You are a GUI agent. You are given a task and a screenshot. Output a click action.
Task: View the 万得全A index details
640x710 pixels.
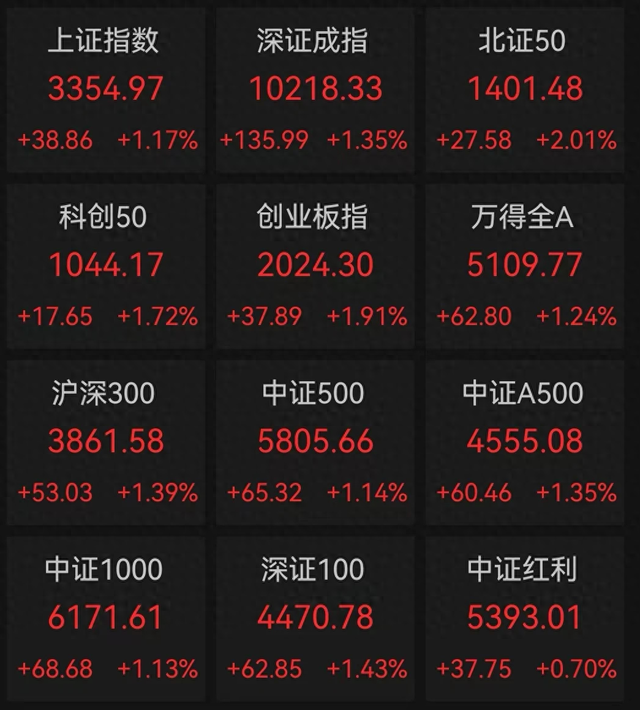525,265
